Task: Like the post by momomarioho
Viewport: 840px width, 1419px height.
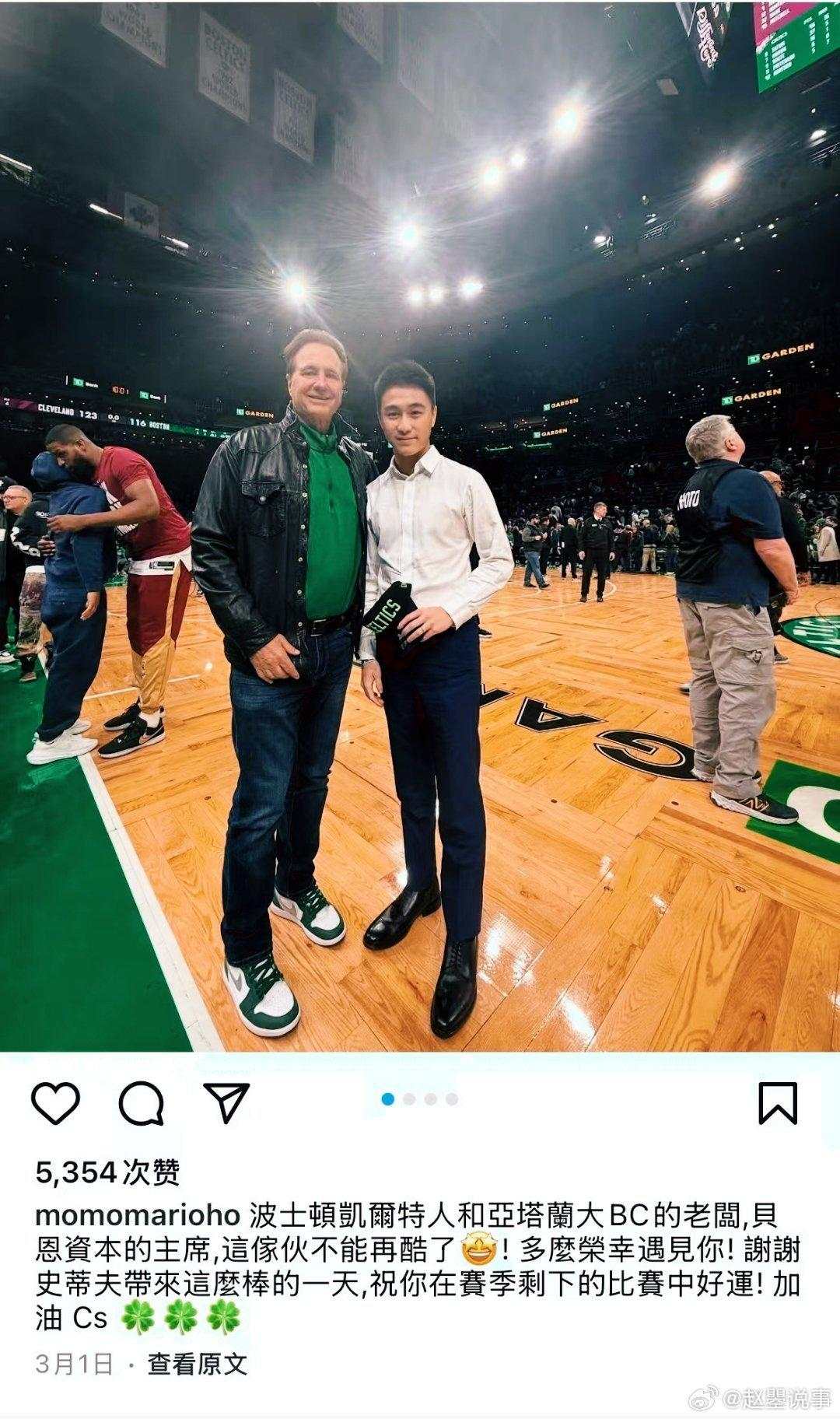Action: (57, 1102)
